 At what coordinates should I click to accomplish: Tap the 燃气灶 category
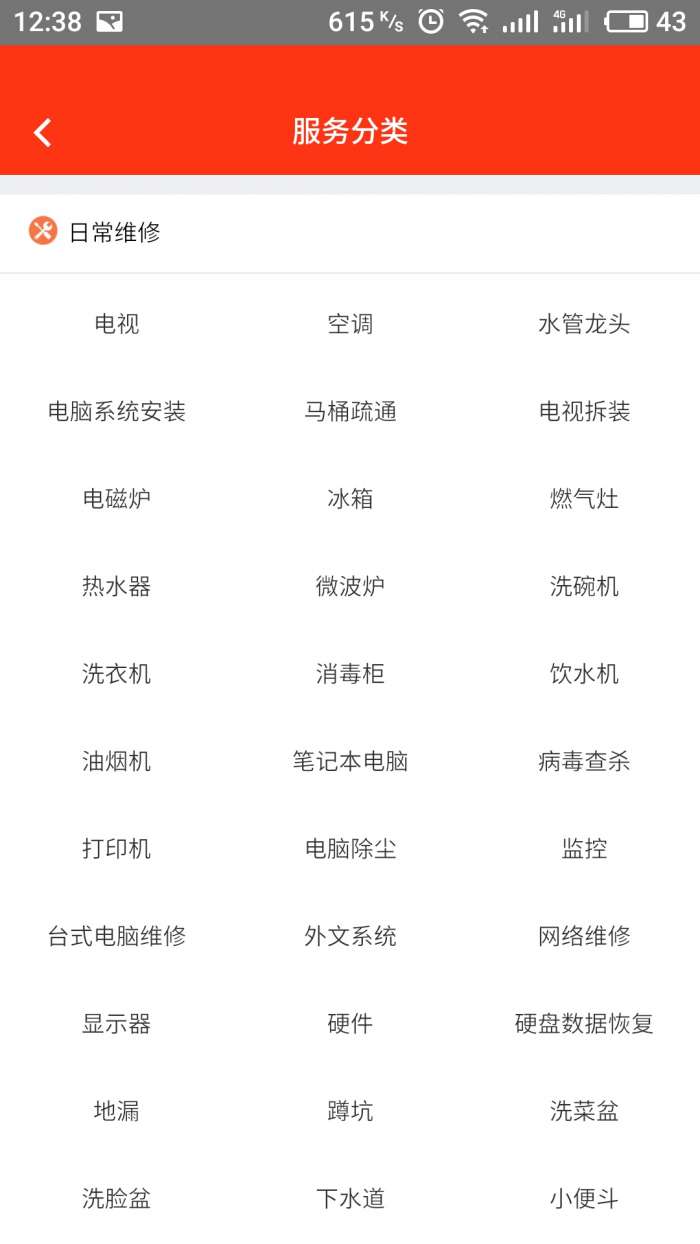(584, 499)
